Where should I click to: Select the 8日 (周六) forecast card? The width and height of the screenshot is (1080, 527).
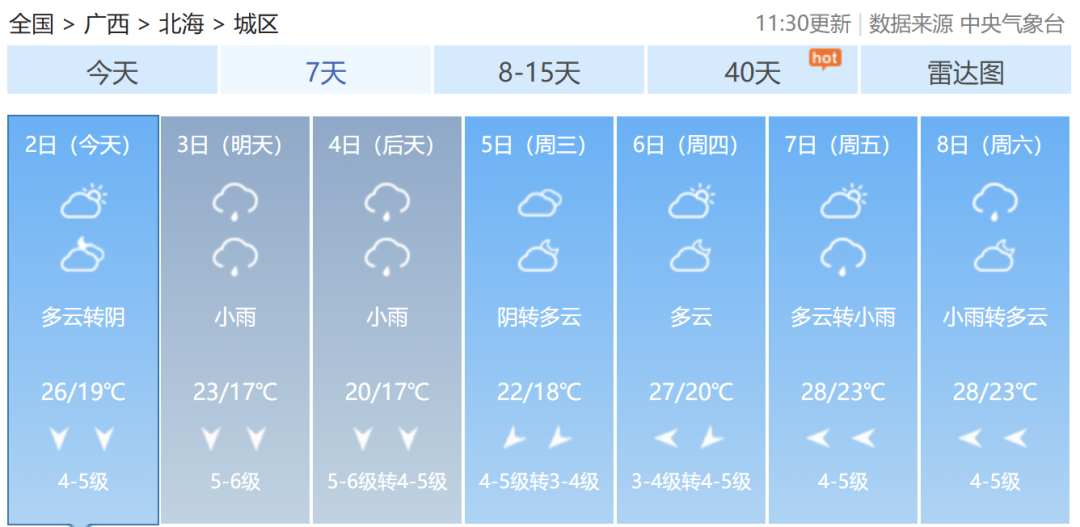[995, 320]
